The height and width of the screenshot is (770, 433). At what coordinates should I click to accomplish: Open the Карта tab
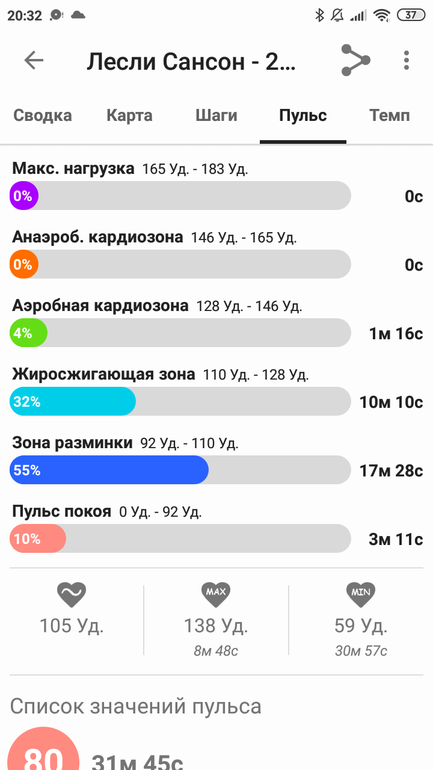(x=130, y=116)
